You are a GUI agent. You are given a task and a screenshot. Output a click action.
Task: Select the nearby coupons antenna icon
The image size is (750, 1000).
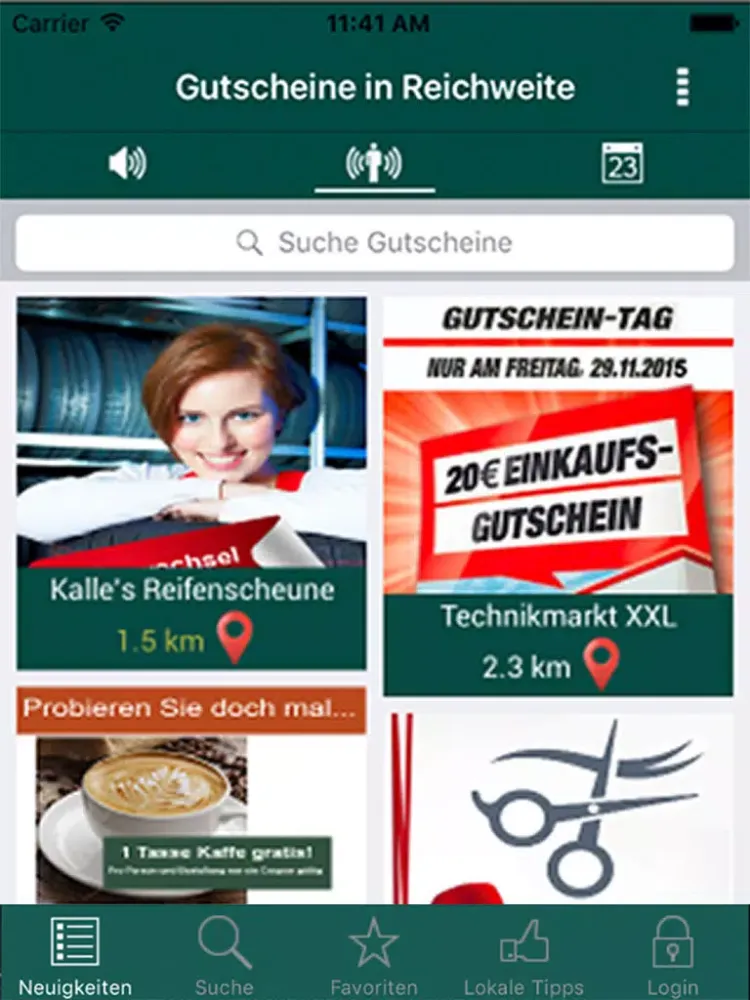372,163
